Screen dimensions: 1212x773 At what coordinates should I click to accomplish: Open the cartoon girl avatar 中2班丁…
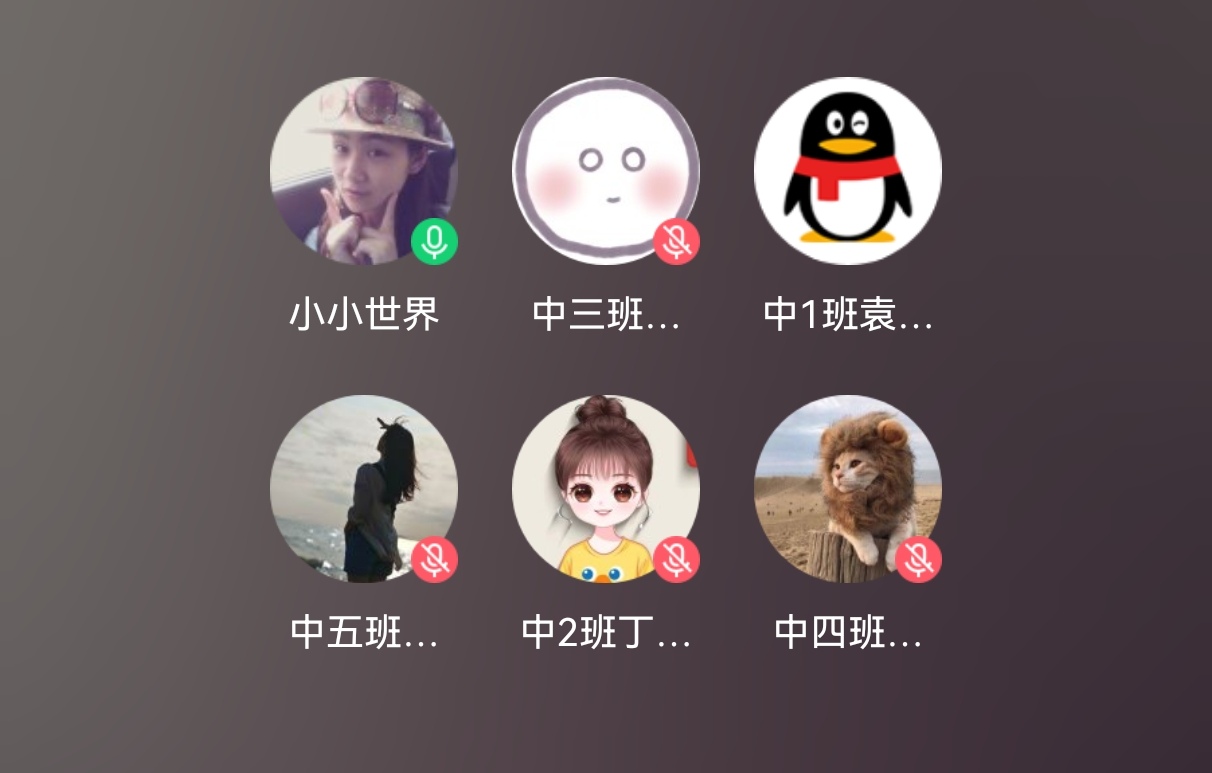tap(606, 489)
